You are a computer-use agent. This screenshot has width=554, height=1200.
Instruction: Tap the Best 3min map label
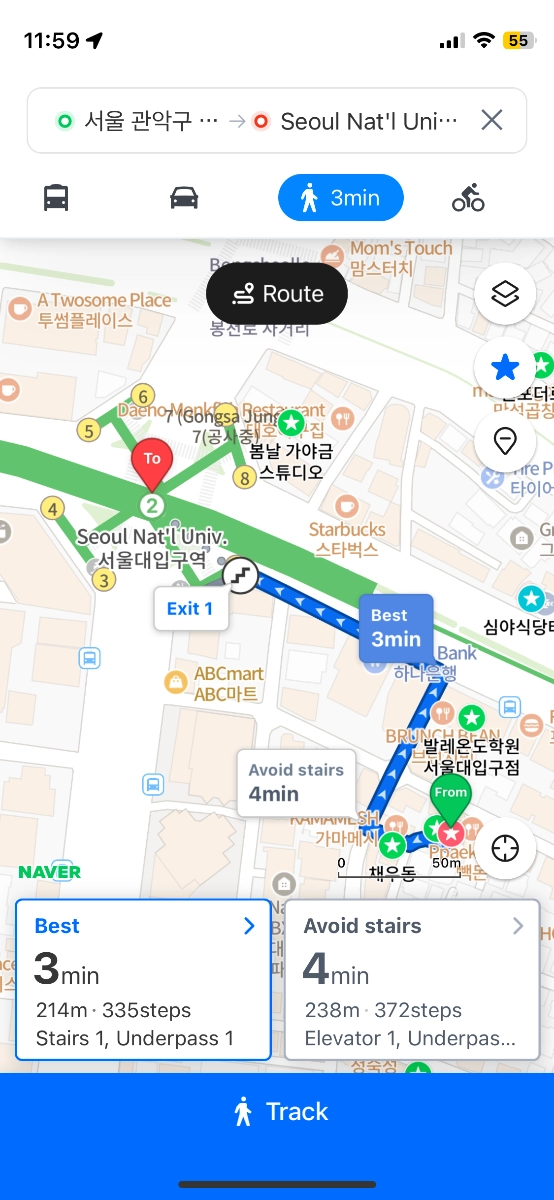396,628
